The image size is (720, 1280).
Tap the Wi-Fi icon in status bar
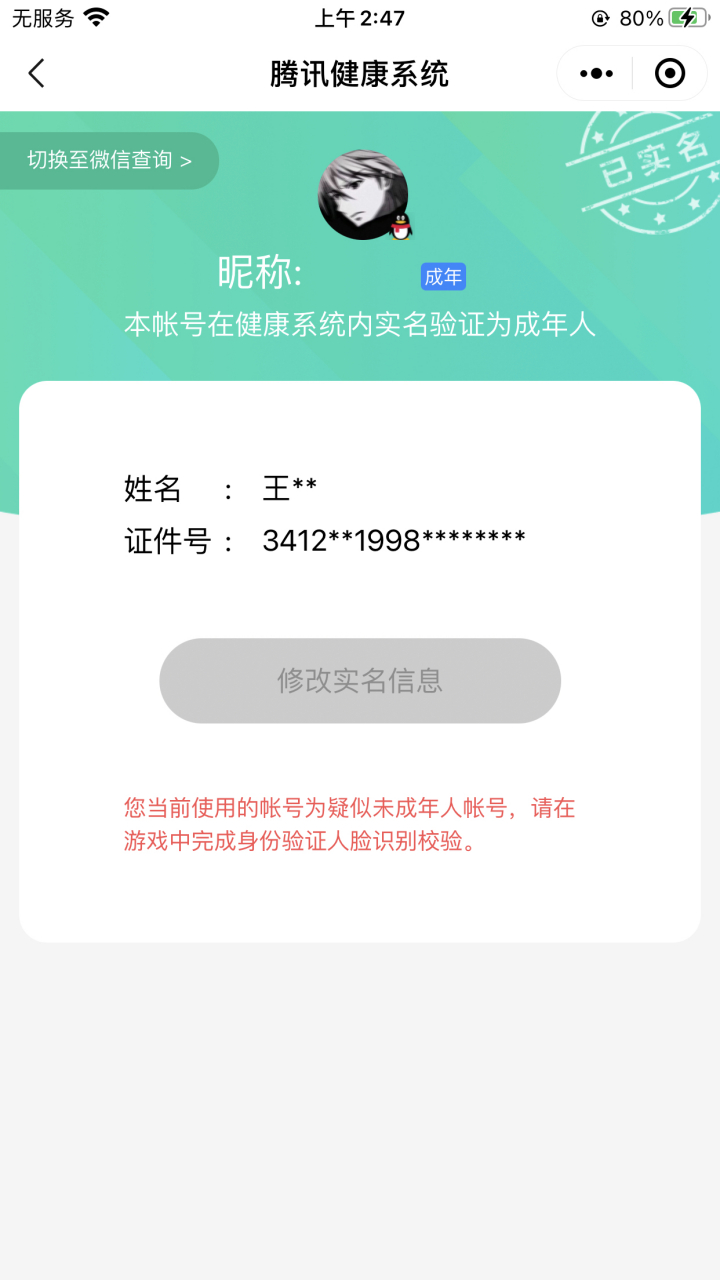pos(95,17)
